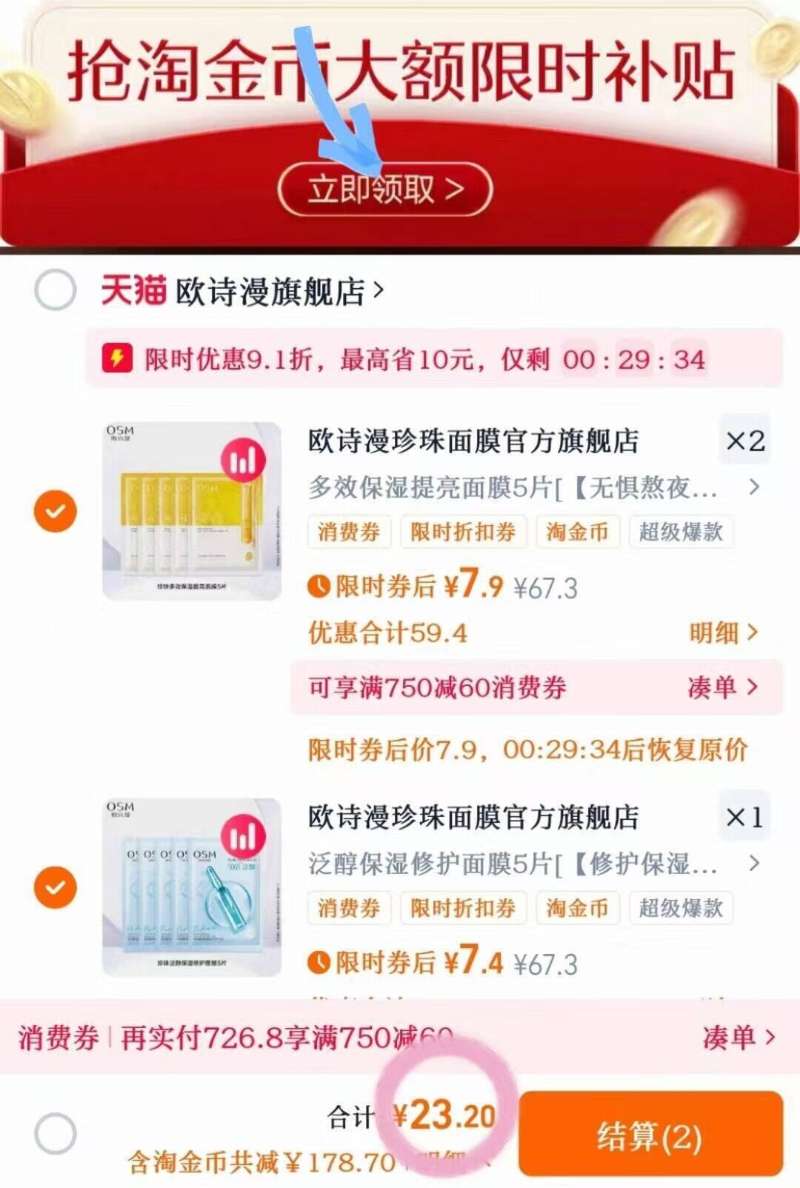Tap the 限时折扣券 tag on the second product
Image resolution: width=800 pixels, height=1188 pixels.
[463, 909]
